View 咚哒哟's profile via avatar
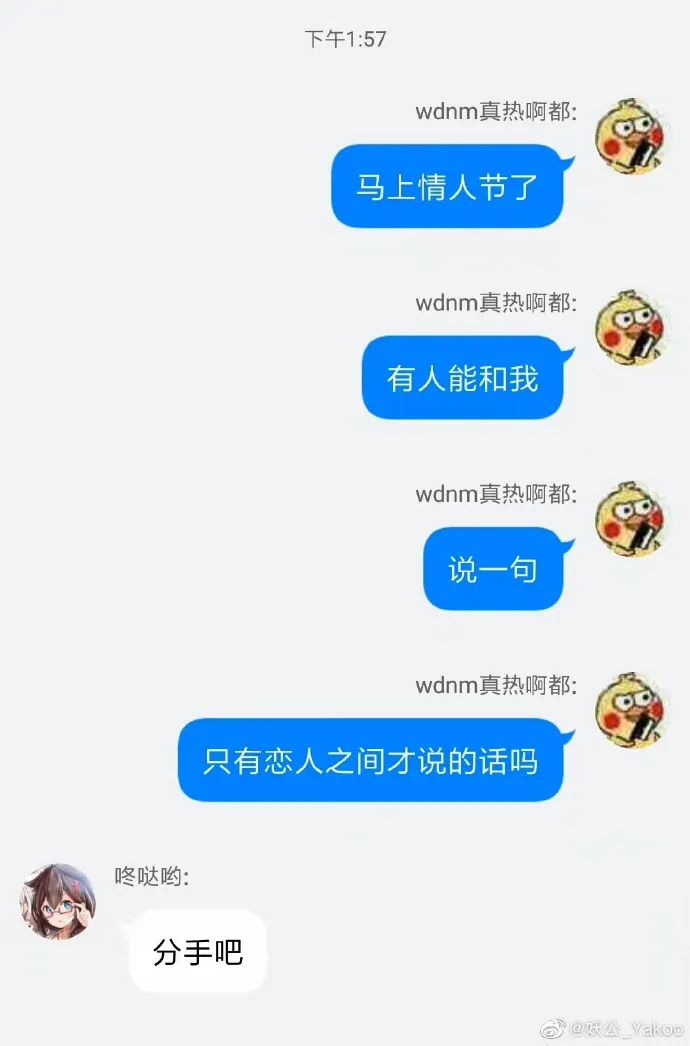The height and width of the screenshot is (1046, 690). (x=58, y=901)
